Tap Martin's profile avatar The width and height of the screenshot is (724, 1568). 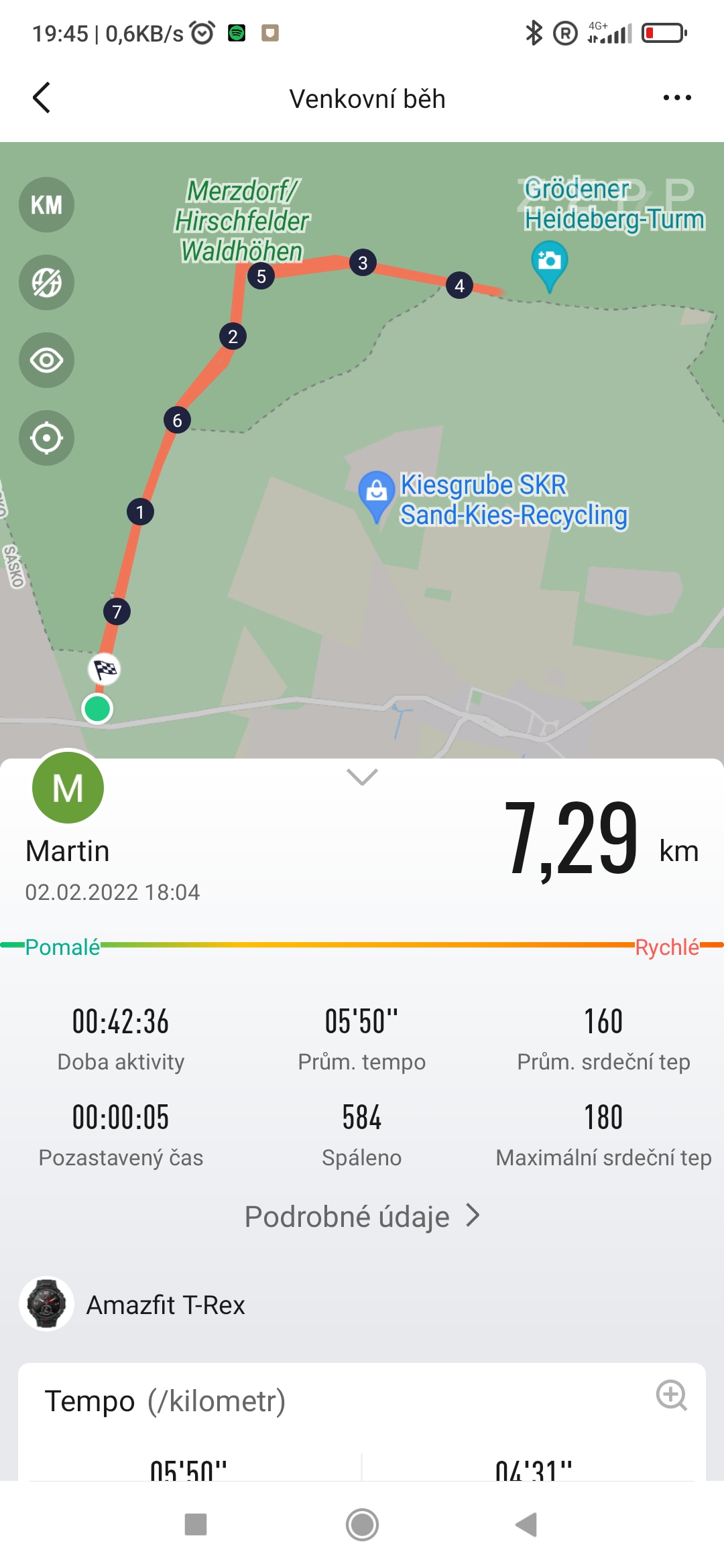(68, 787)
